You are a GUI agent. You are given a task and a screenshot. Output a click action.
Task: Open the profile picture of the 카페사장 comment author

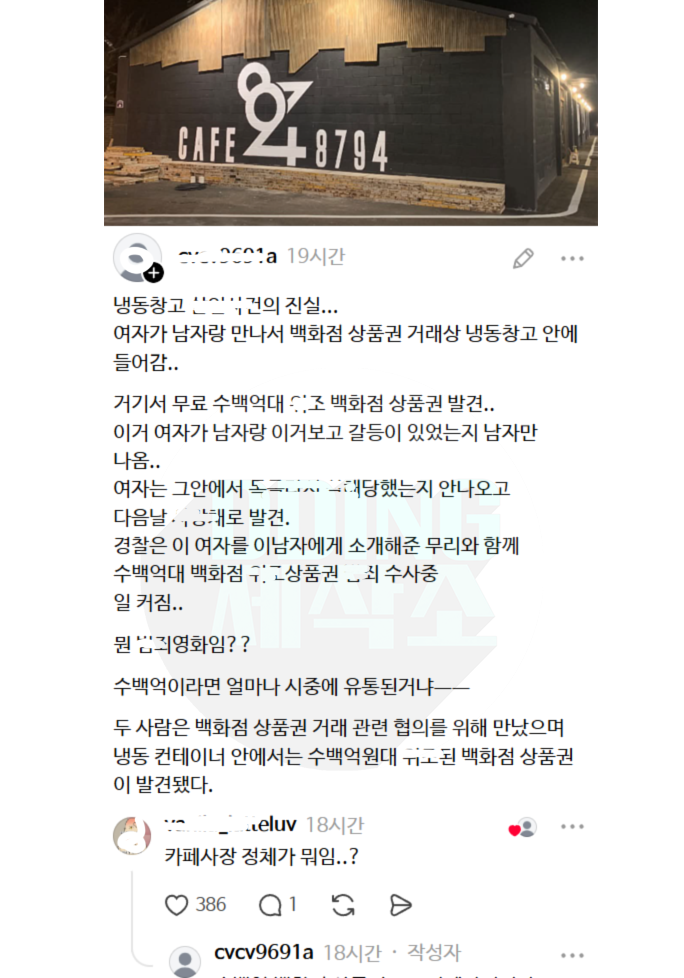click(132, 835)
